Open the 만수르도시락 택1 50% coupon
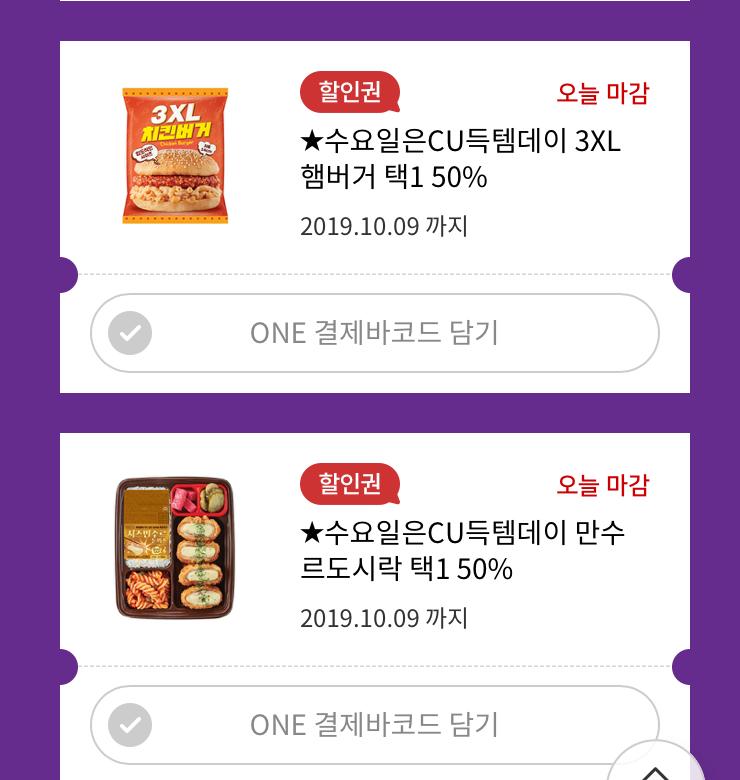740x780 pixels. [x=462, y=551]
